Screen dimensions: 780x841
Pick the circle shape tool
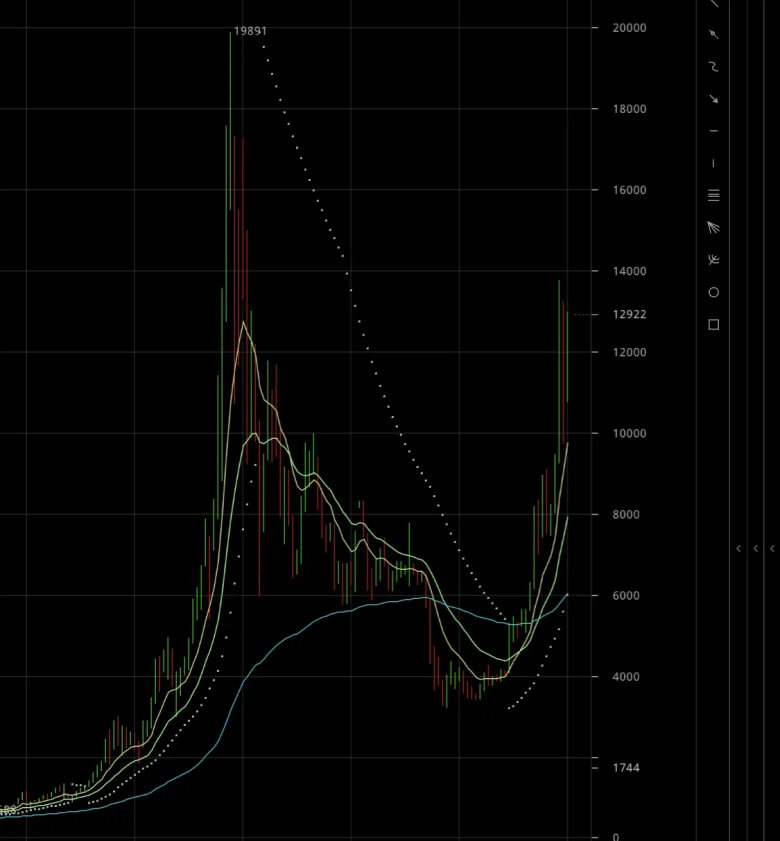coord(714,292)
